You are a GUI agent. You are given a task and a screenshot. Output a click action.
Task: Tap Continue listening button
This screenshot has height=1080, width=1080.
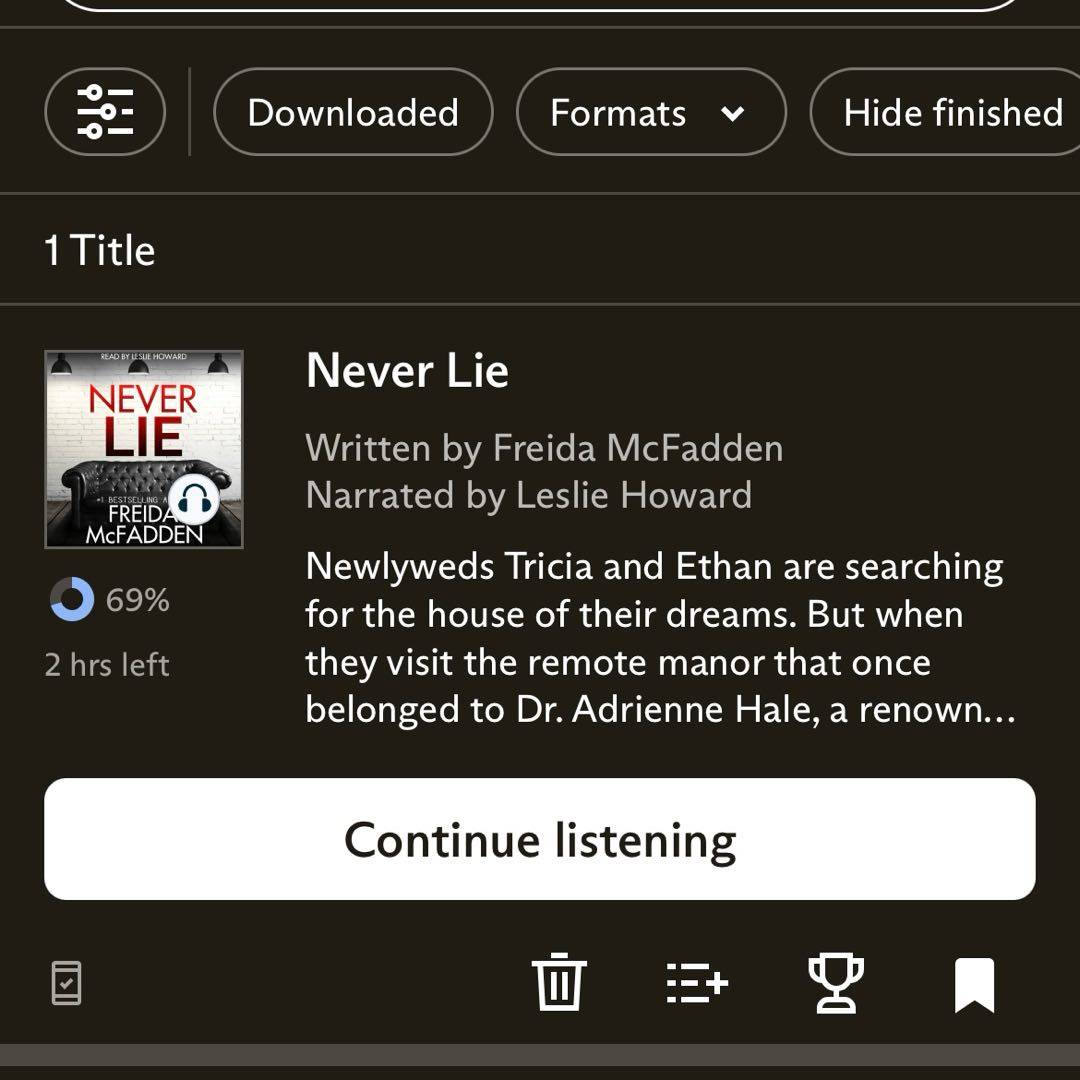(540, 839)
